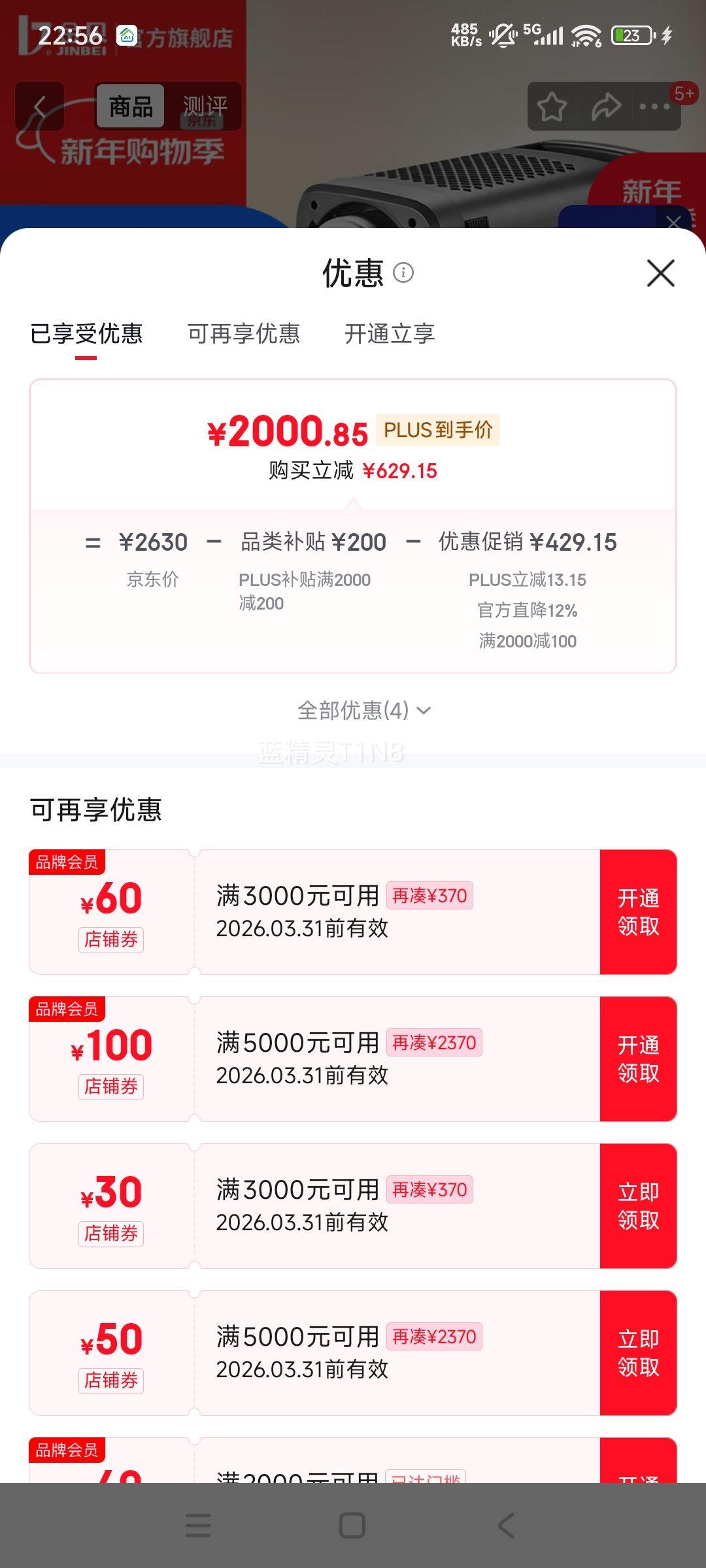This screenshot has width=706, height=1568.
Task: Open the 开通立享 tab
Action: (x=390, y=334)
